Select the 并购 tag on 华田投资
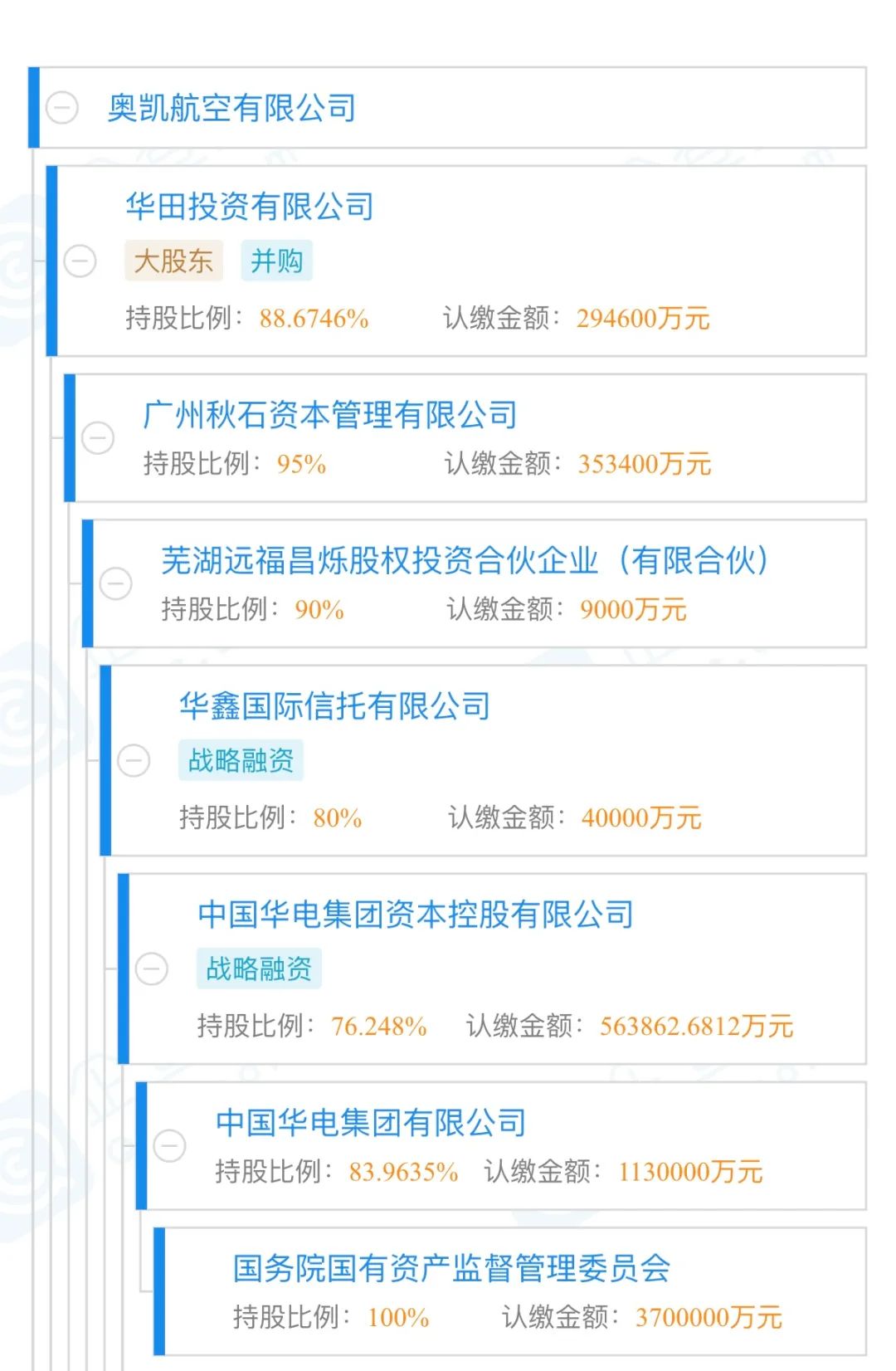This screenshot has width=896, height=1371. coord(276,260)
